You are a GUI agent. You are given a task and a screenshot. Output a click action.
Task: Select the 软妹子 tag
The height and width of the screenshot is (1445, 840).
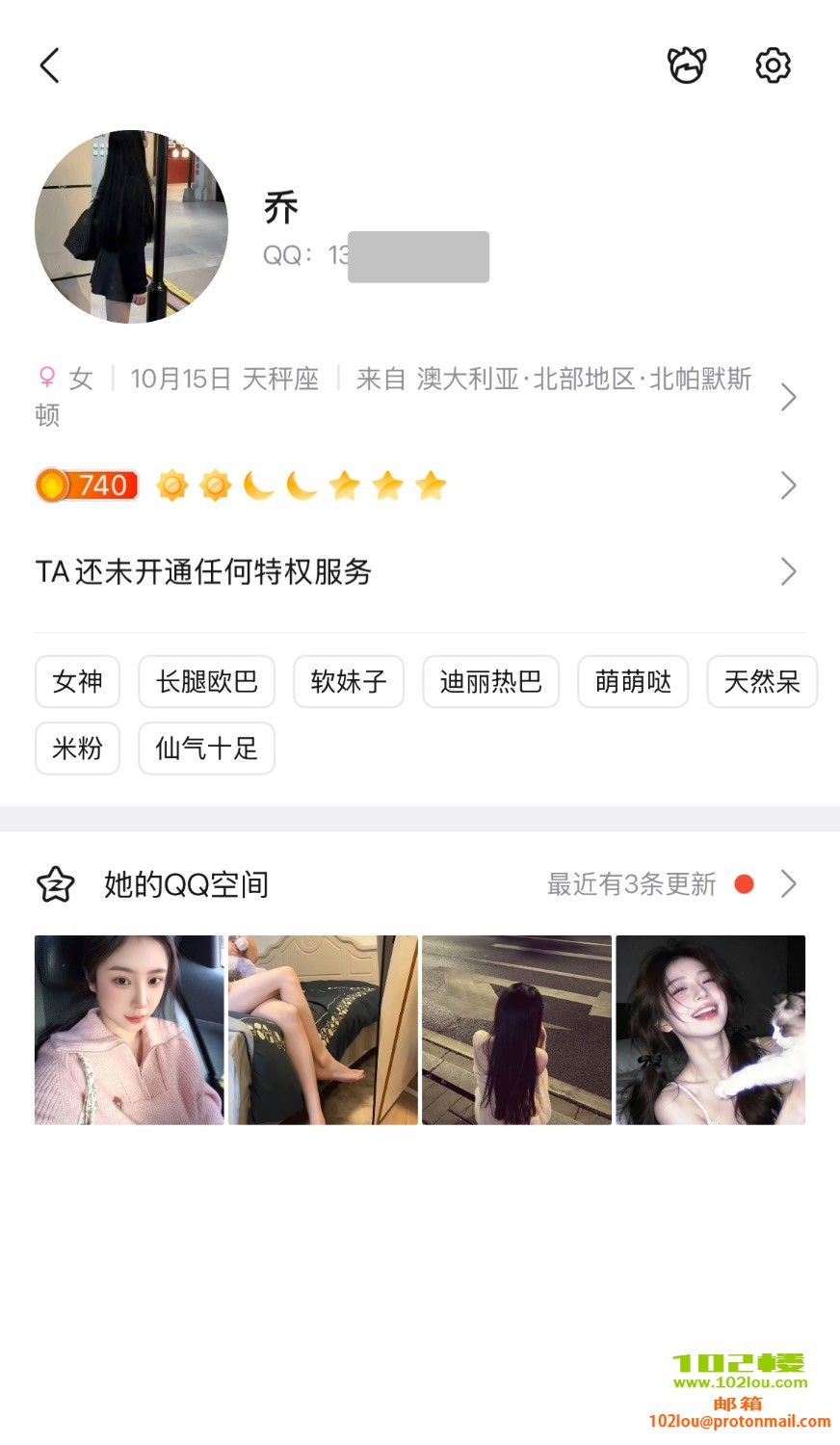point(348,682)
